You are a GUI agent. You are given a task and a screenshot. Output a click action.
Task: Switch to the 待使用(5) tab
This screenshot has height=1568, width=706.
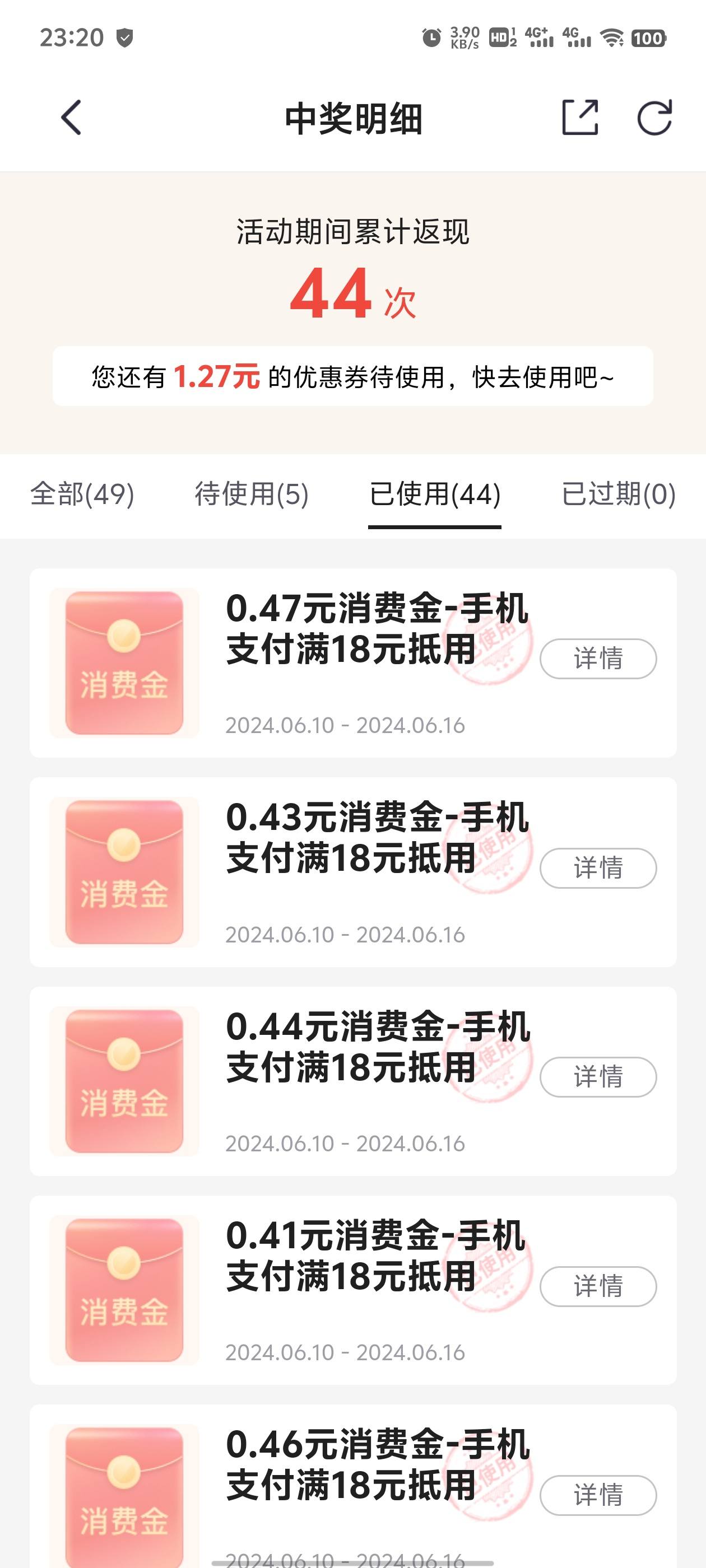click(x=252, y=494)
